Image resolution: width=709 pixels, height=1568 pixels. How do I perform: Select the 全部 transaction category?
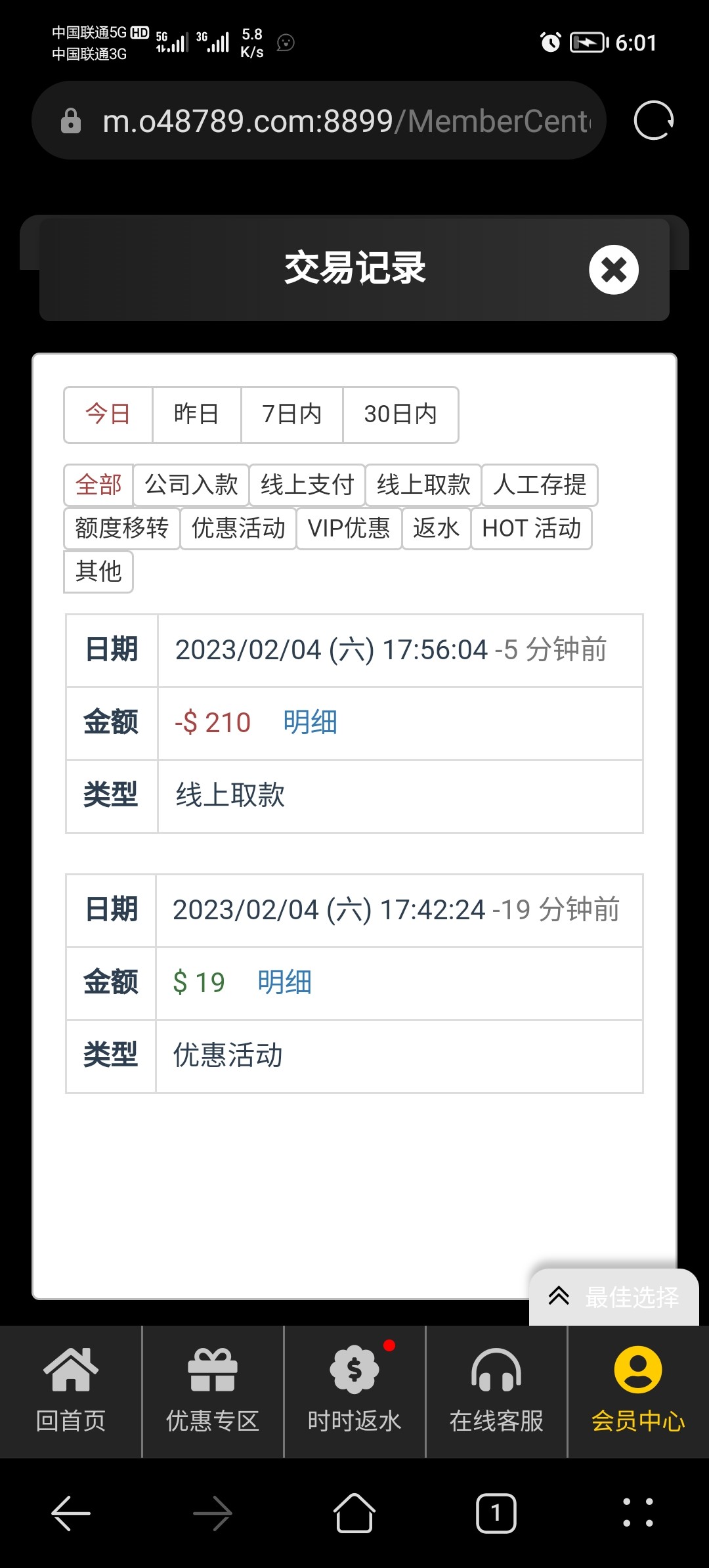(x=98, y=485)
